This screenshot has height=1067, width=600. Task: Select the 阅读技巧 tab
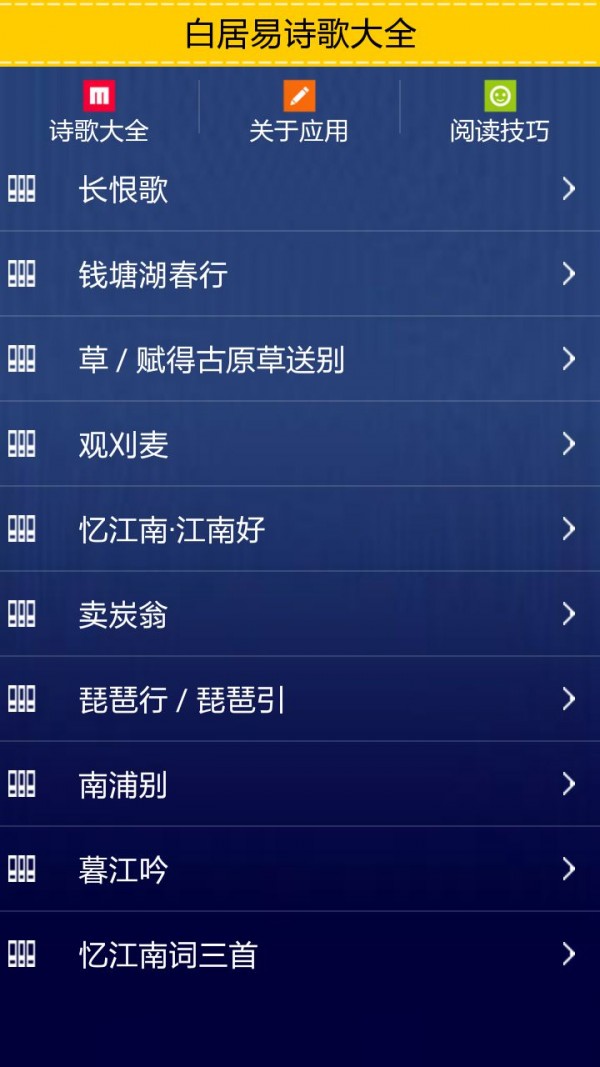click(499, 112)
